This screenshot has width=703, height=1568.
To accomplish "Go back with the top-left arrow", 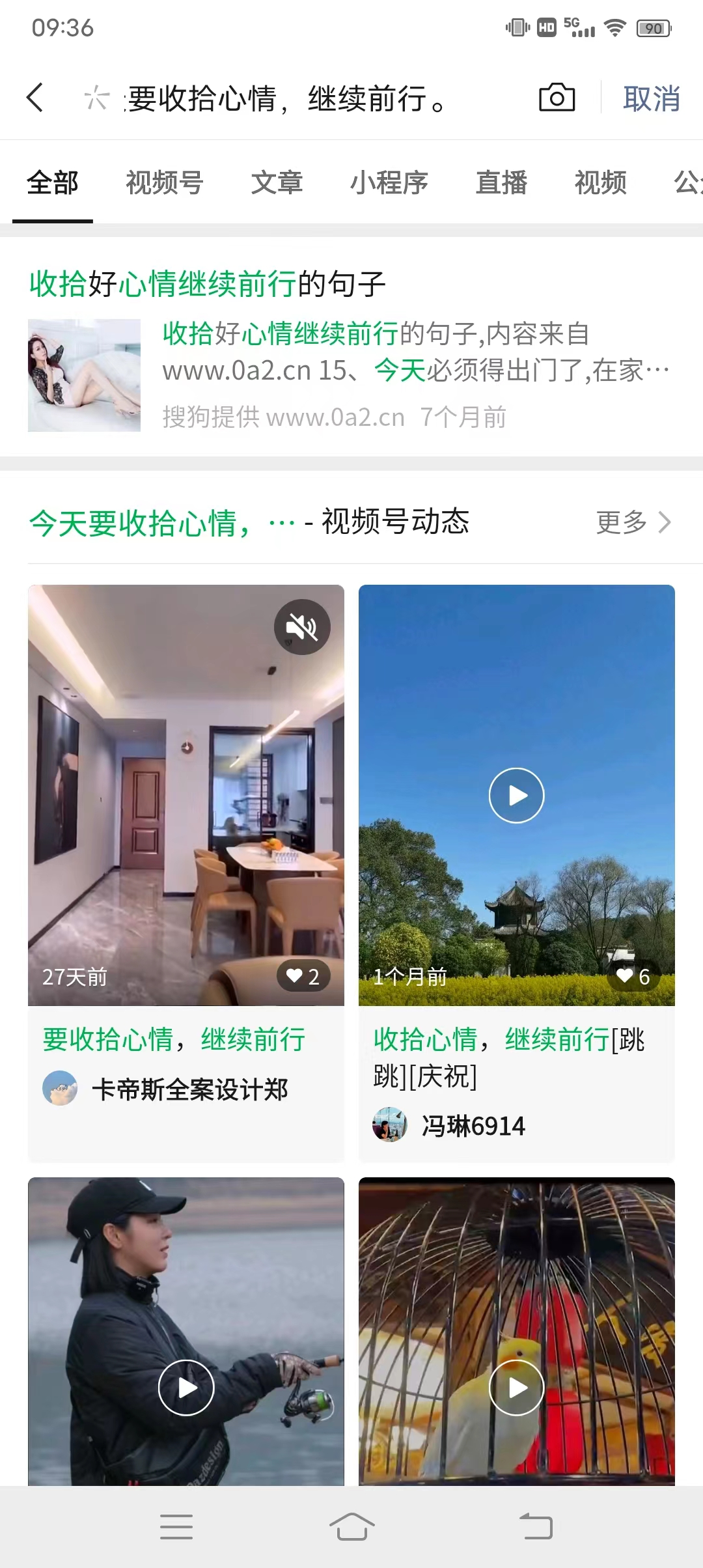I will click(35, 98).
